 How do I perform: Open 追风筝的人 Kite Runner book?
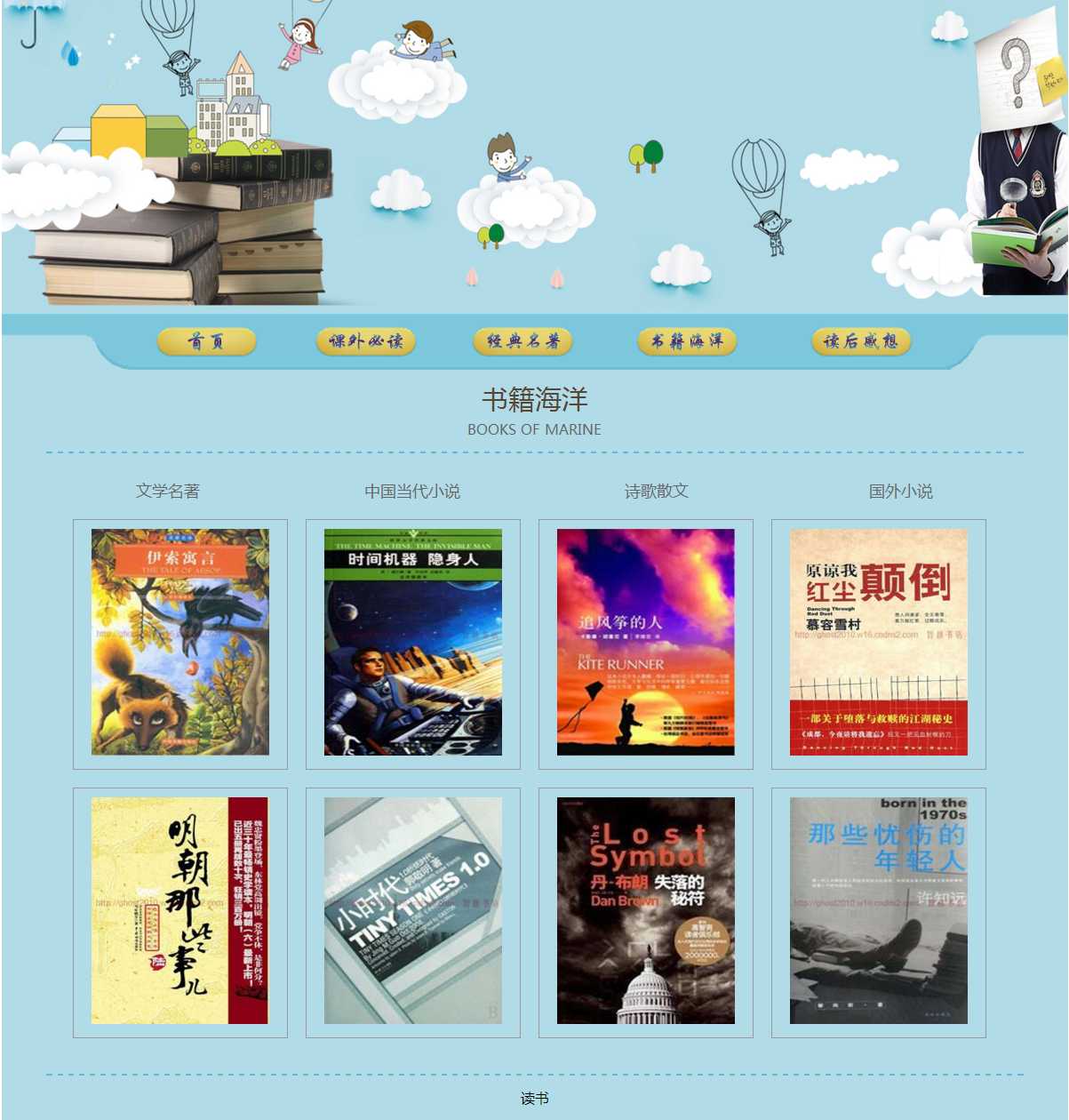[646, 643]
